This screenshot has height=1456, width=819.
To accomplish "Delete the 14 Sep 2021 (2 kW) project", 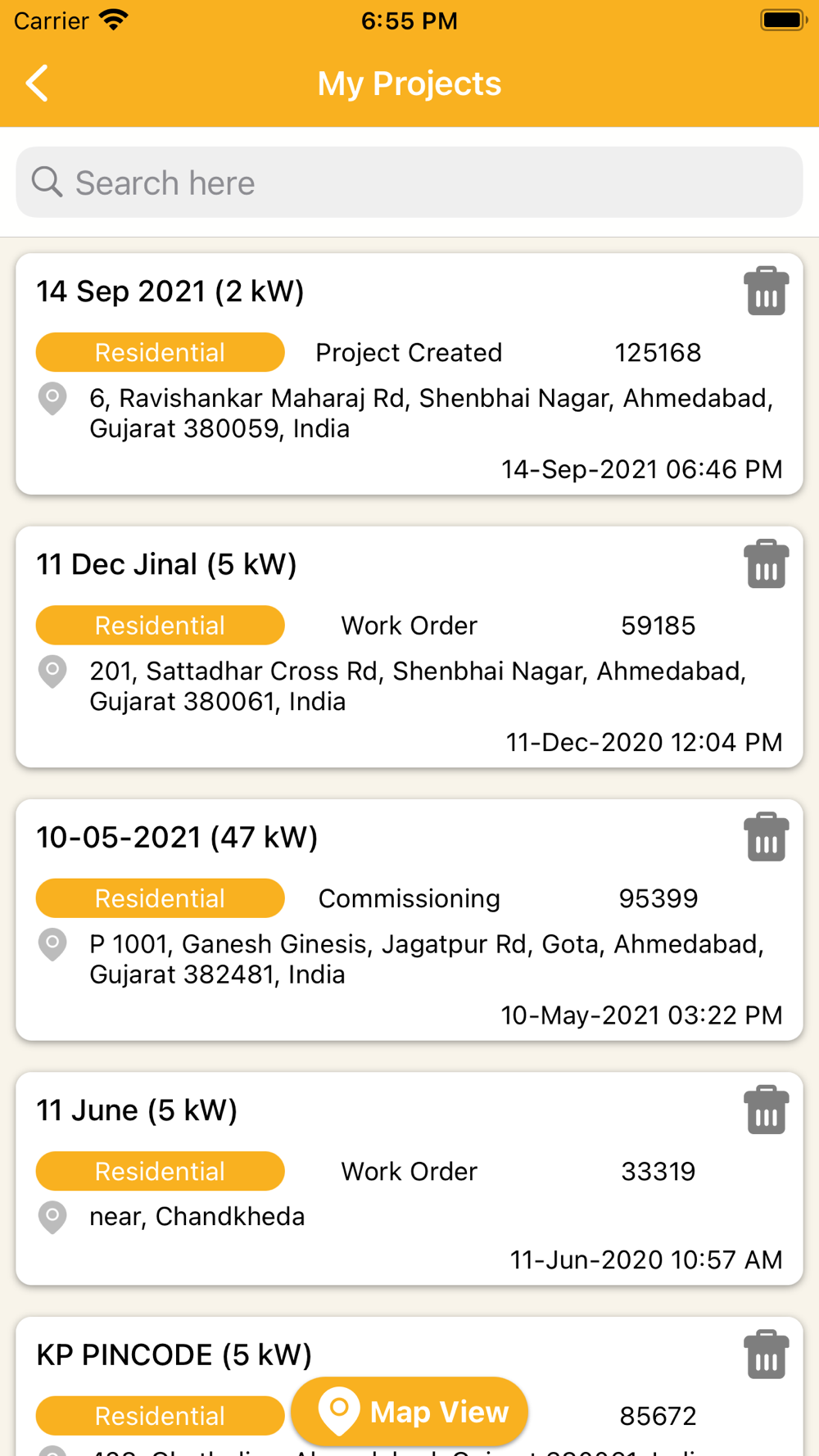I will coord(766,291).
